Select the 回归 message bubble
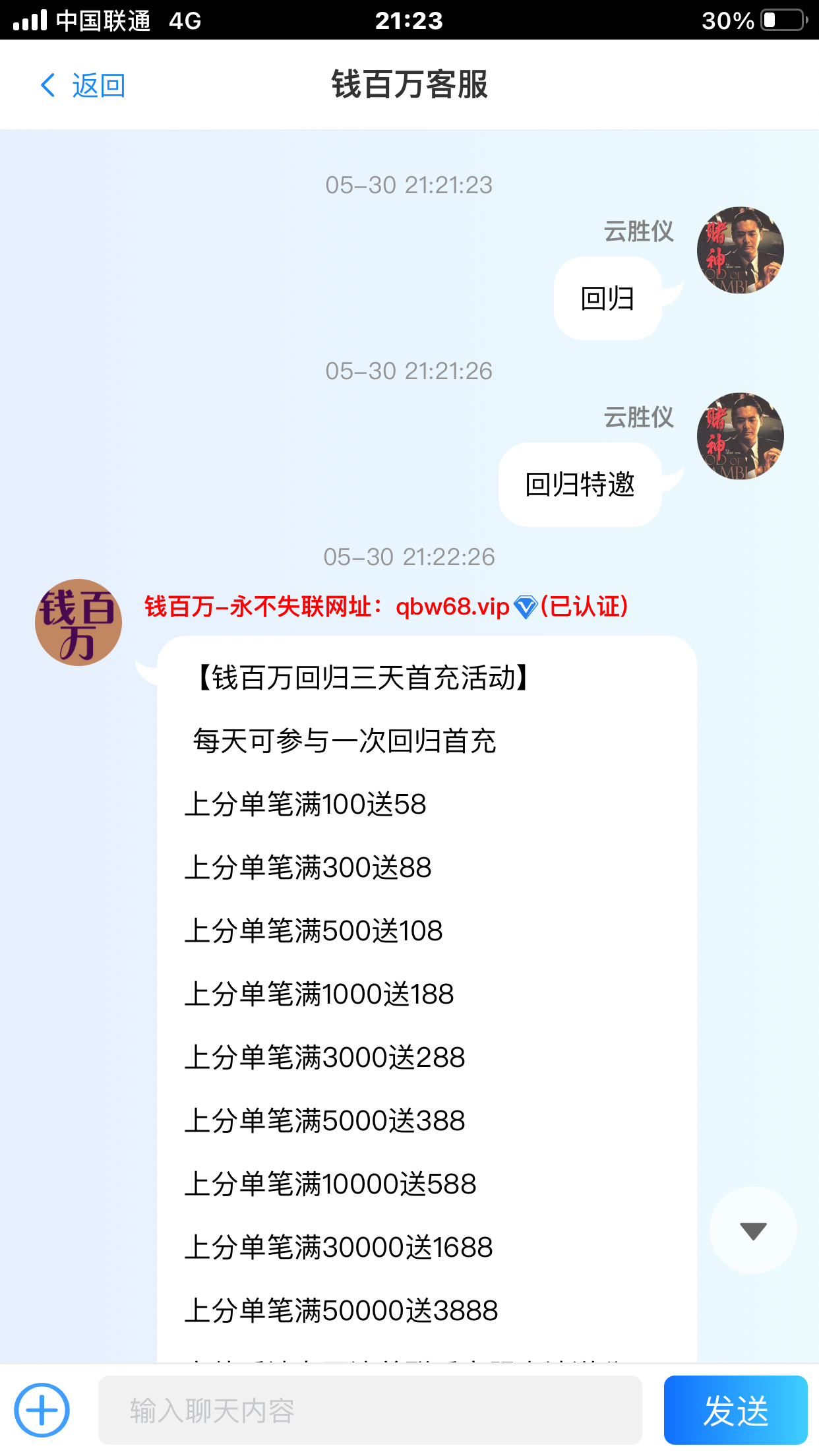The height and width of the screenshot is (1456, 819). point(607,299)
